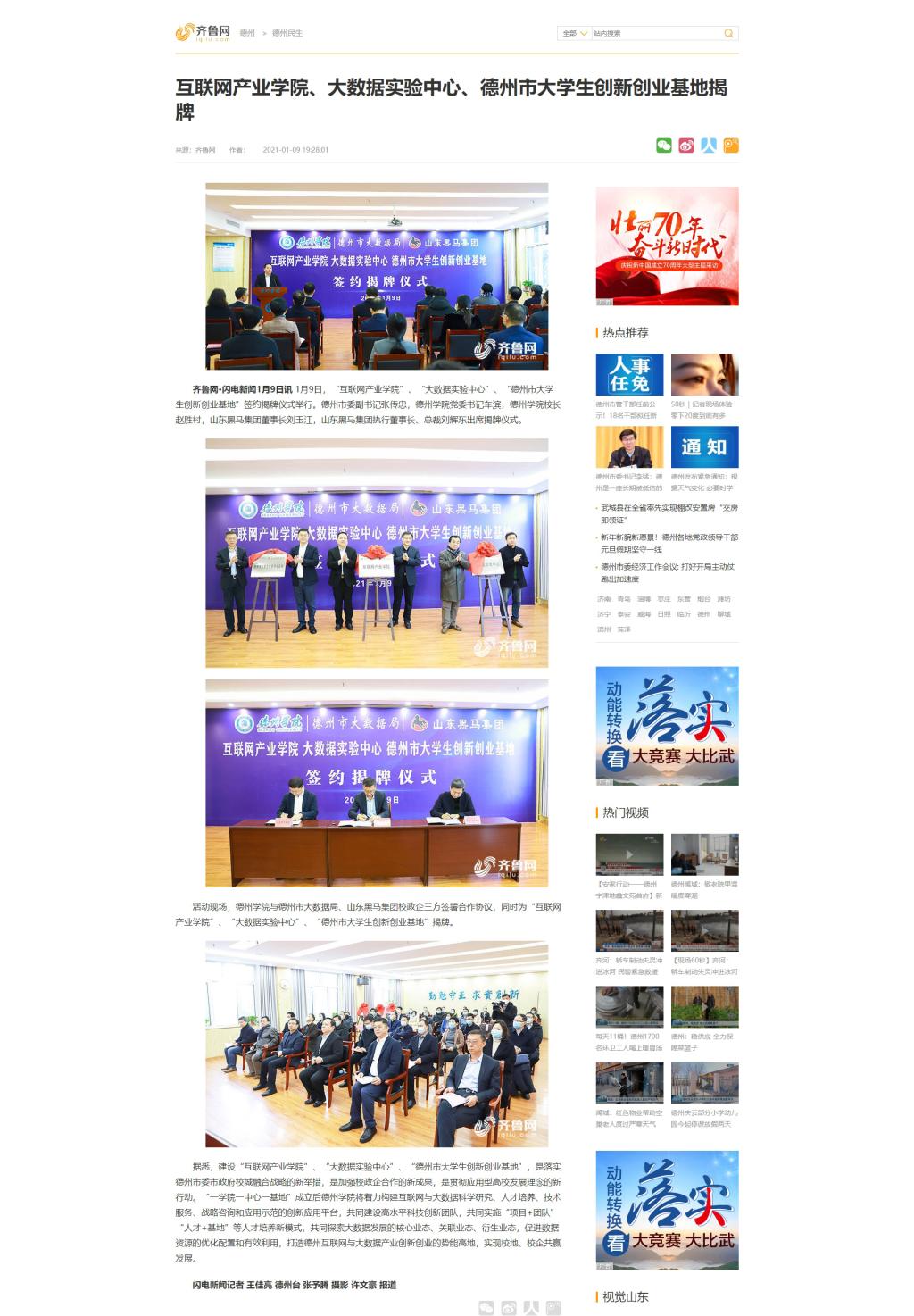Open the 全部 search scope dropdown

[574, 33]
